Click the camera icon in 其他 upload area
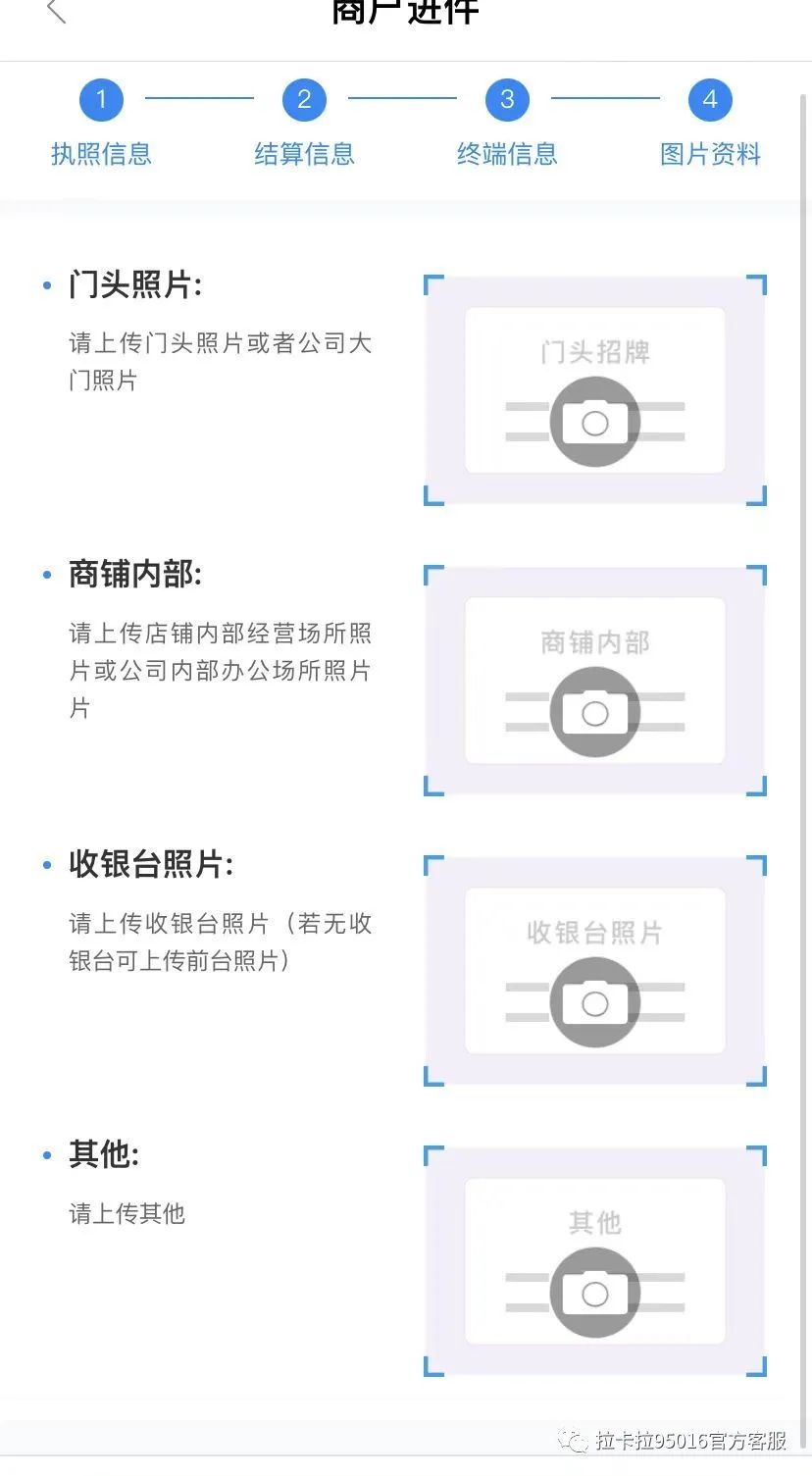This screenshot has height=1476, width=812. [593, 1292]
